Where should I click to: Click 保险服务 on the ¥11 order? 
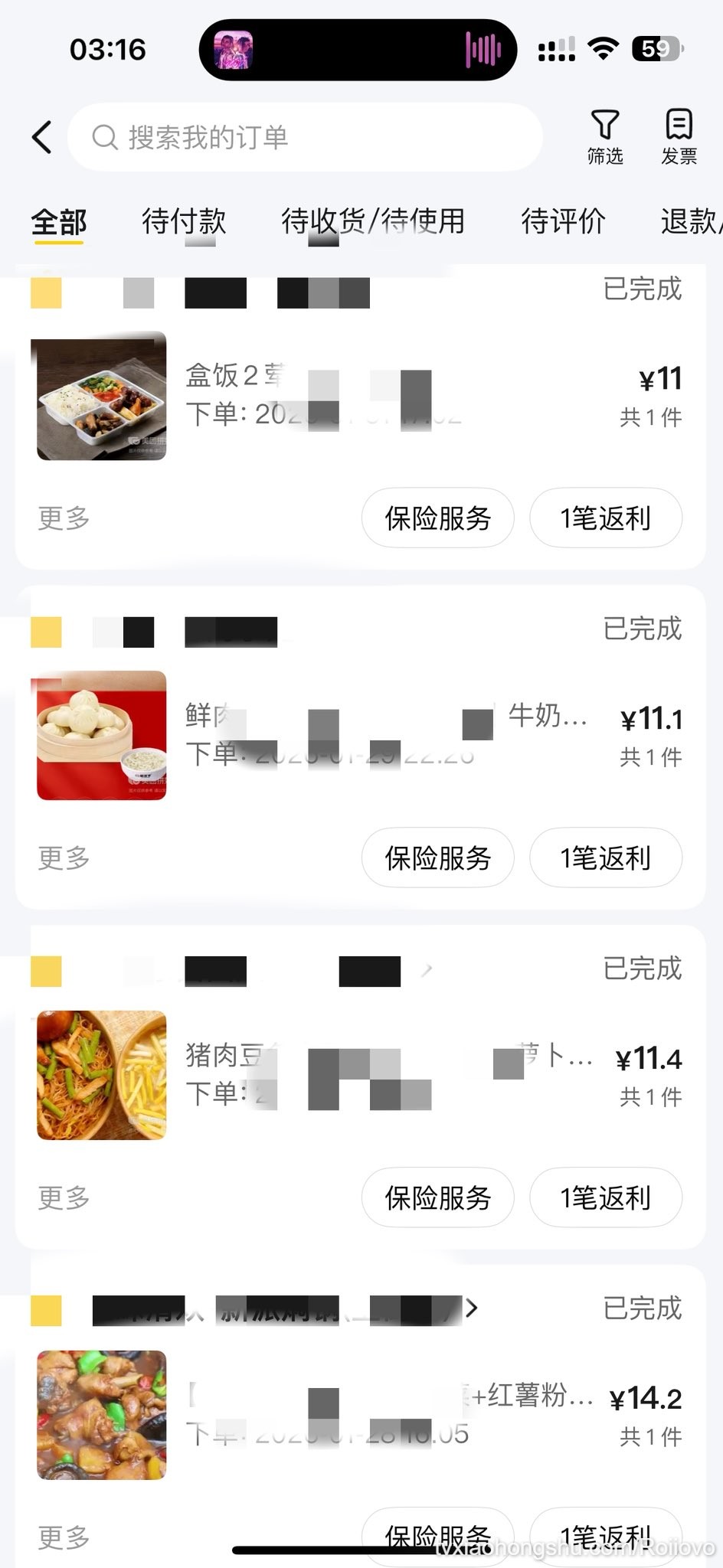coord(438,518)
